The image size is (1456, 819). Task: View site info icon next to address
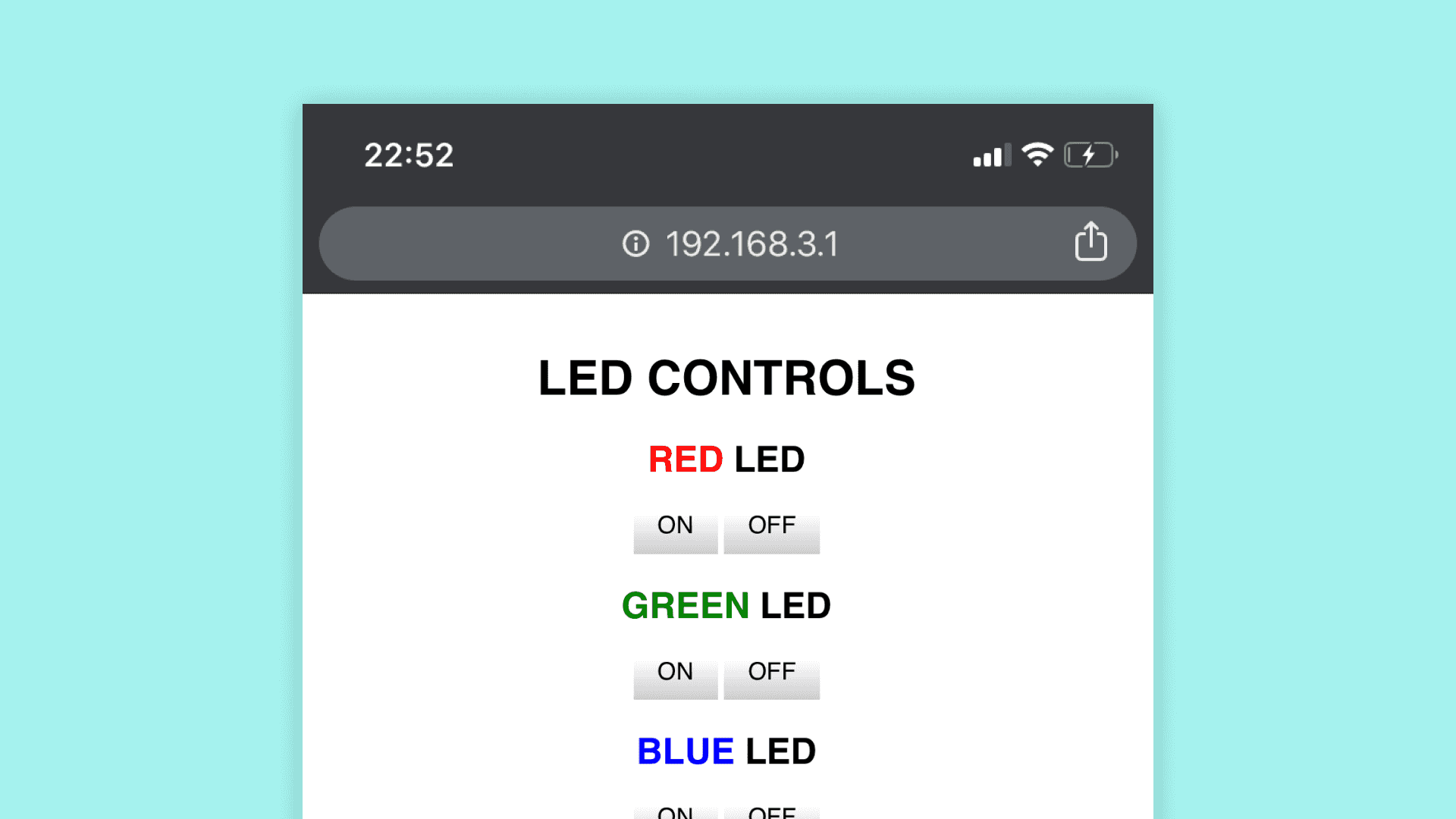[x=635, y=244]
